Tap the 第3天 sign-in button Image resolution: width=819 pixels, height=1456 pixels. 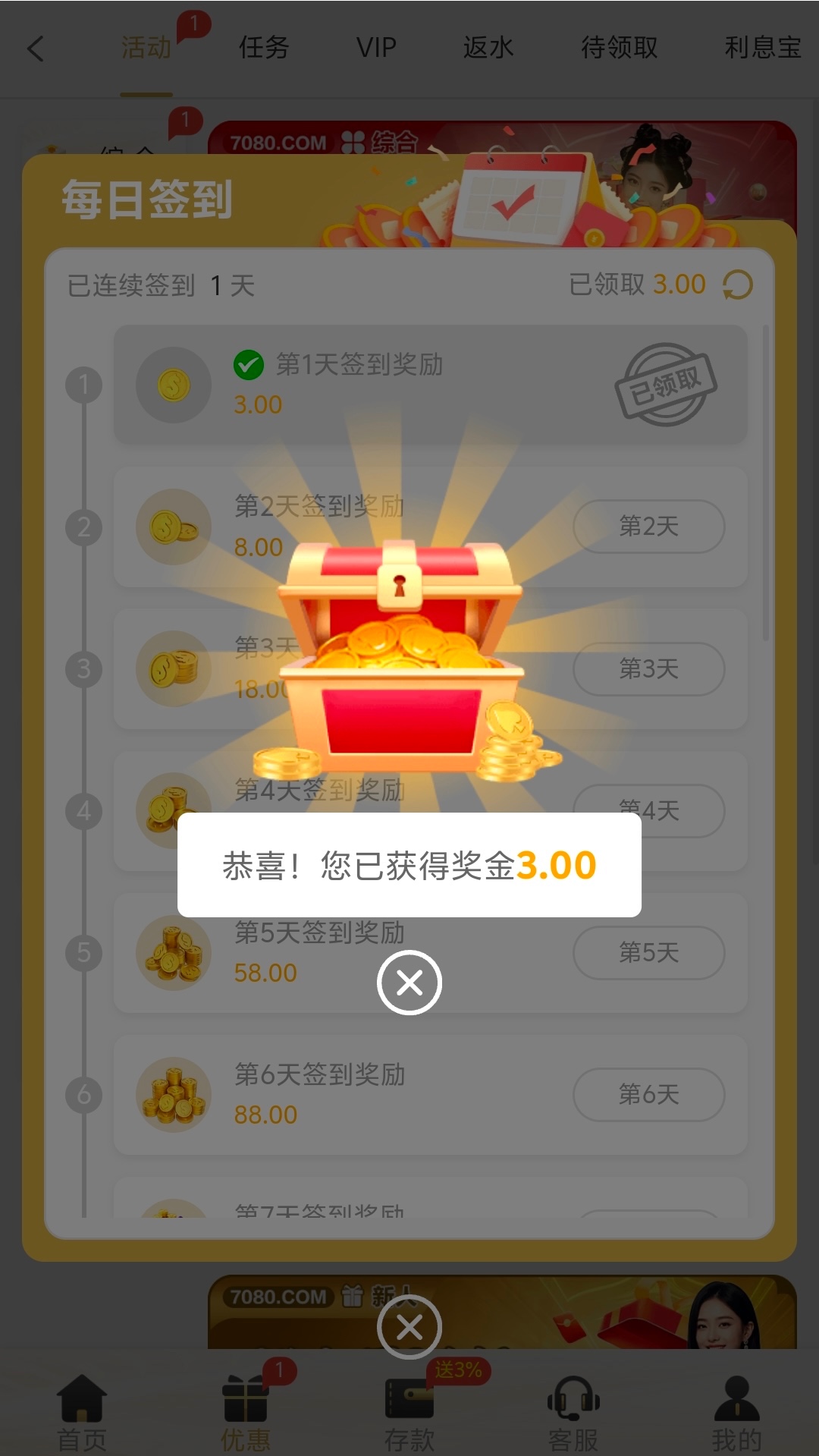click(x=648, y=668)
